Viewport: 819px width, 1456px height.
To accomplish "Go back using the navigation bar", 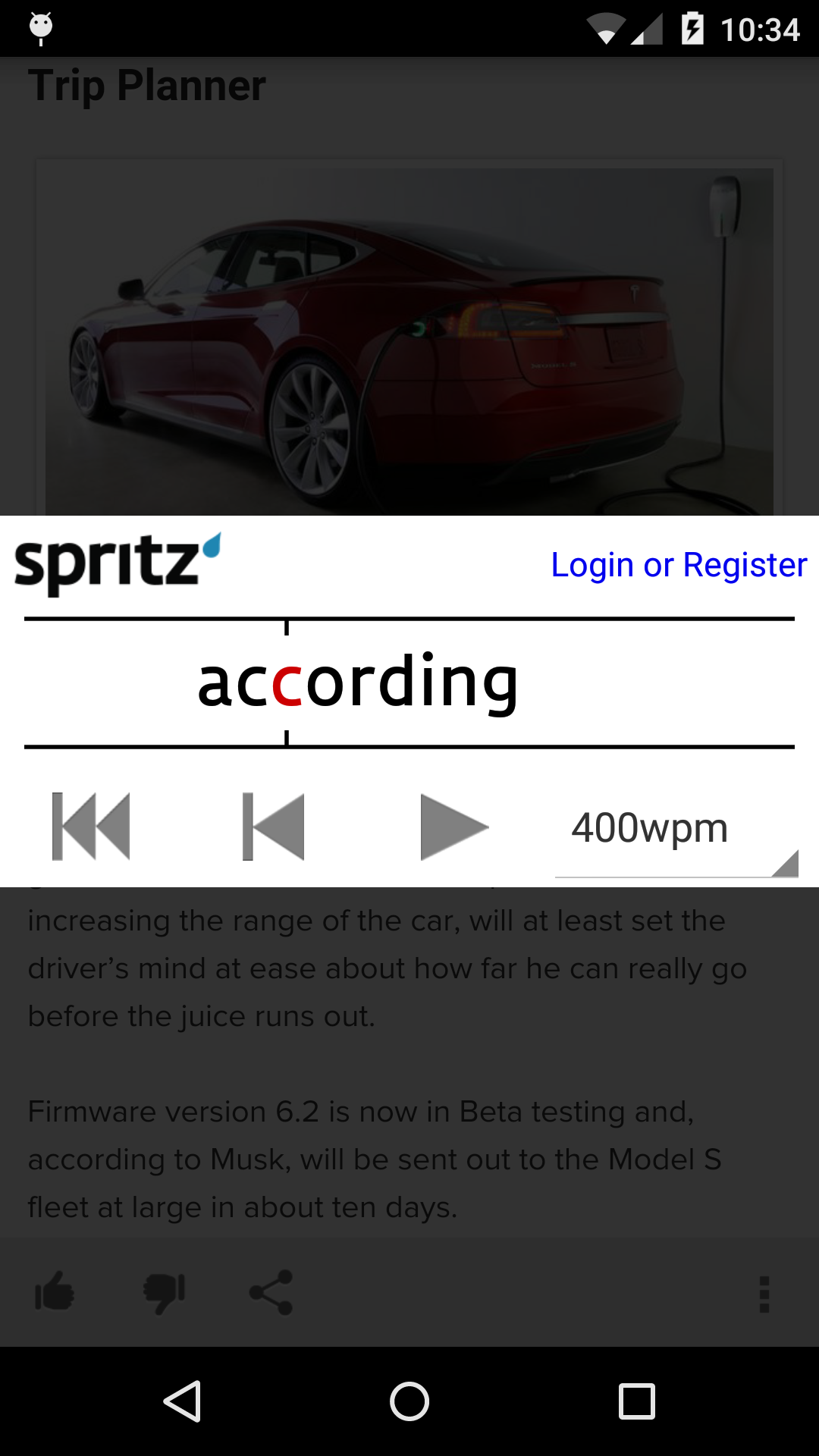I will click(182, 1401).
